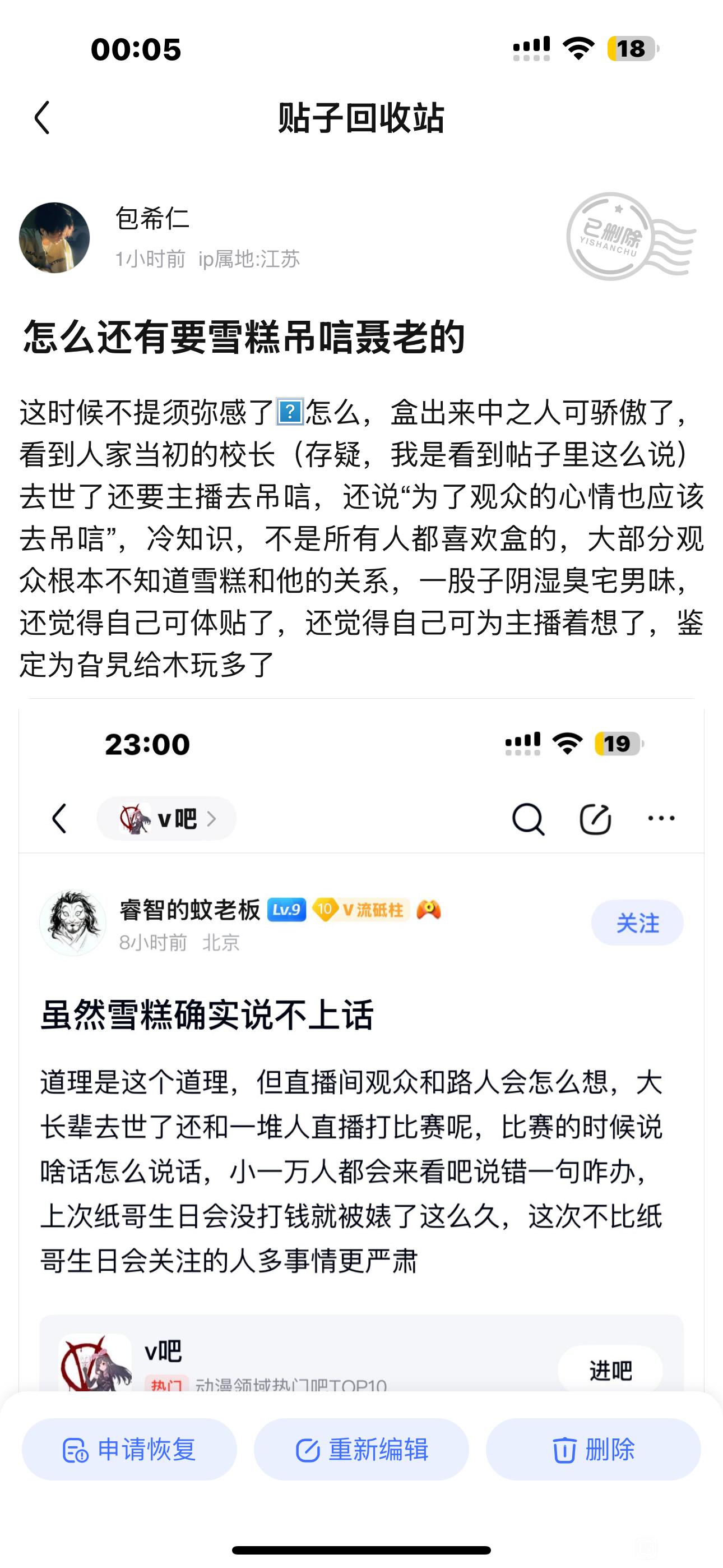Tap 申请恢复 to restore the post

(x=129, y=1449)
